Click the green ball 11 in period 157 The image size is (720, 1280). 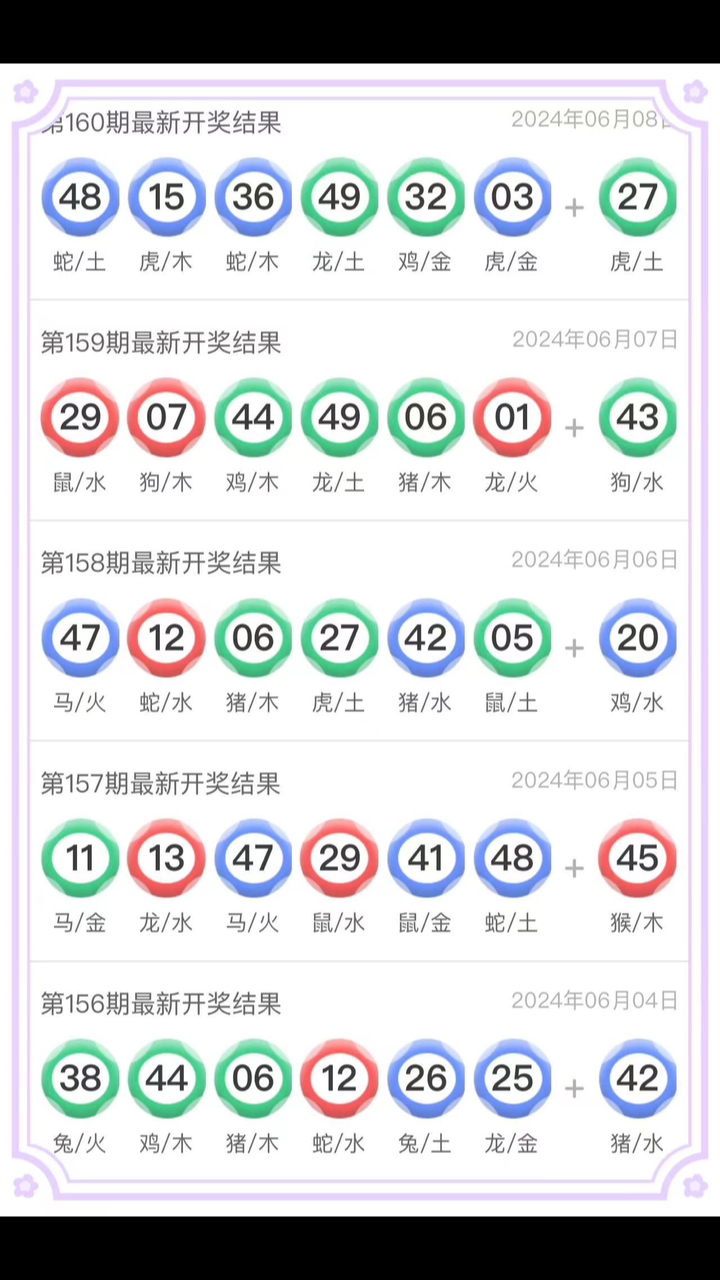(x=80, y=858)
